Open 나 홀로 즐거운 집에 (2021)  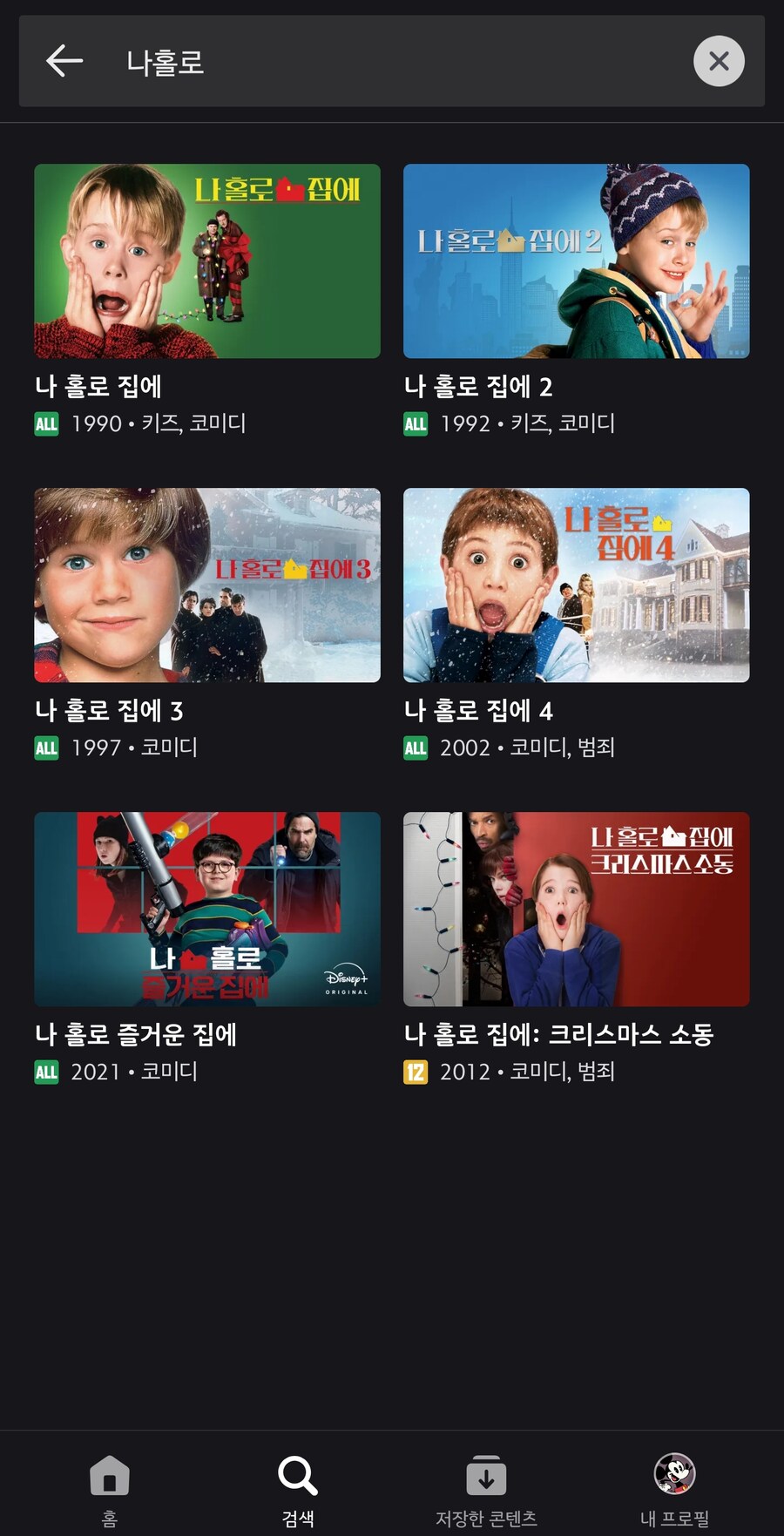pos(207,910)
